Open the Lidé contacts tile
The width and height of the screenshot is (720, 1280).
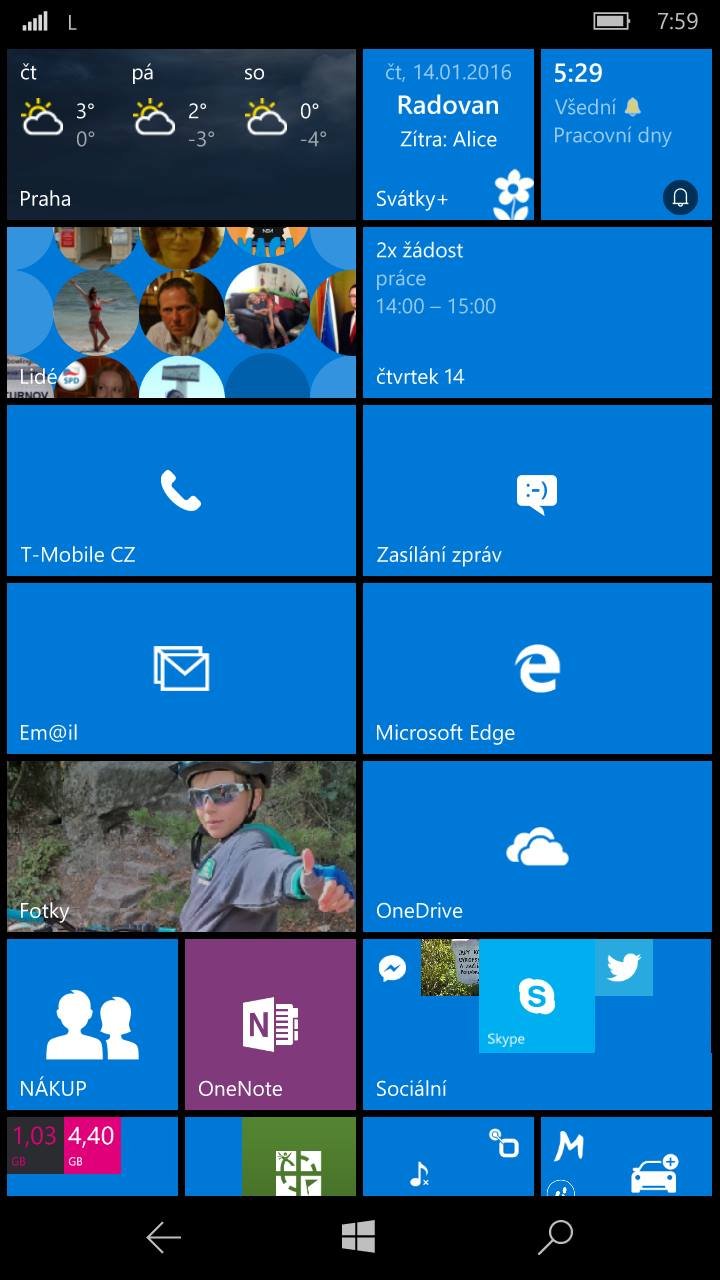coord(181,312)
